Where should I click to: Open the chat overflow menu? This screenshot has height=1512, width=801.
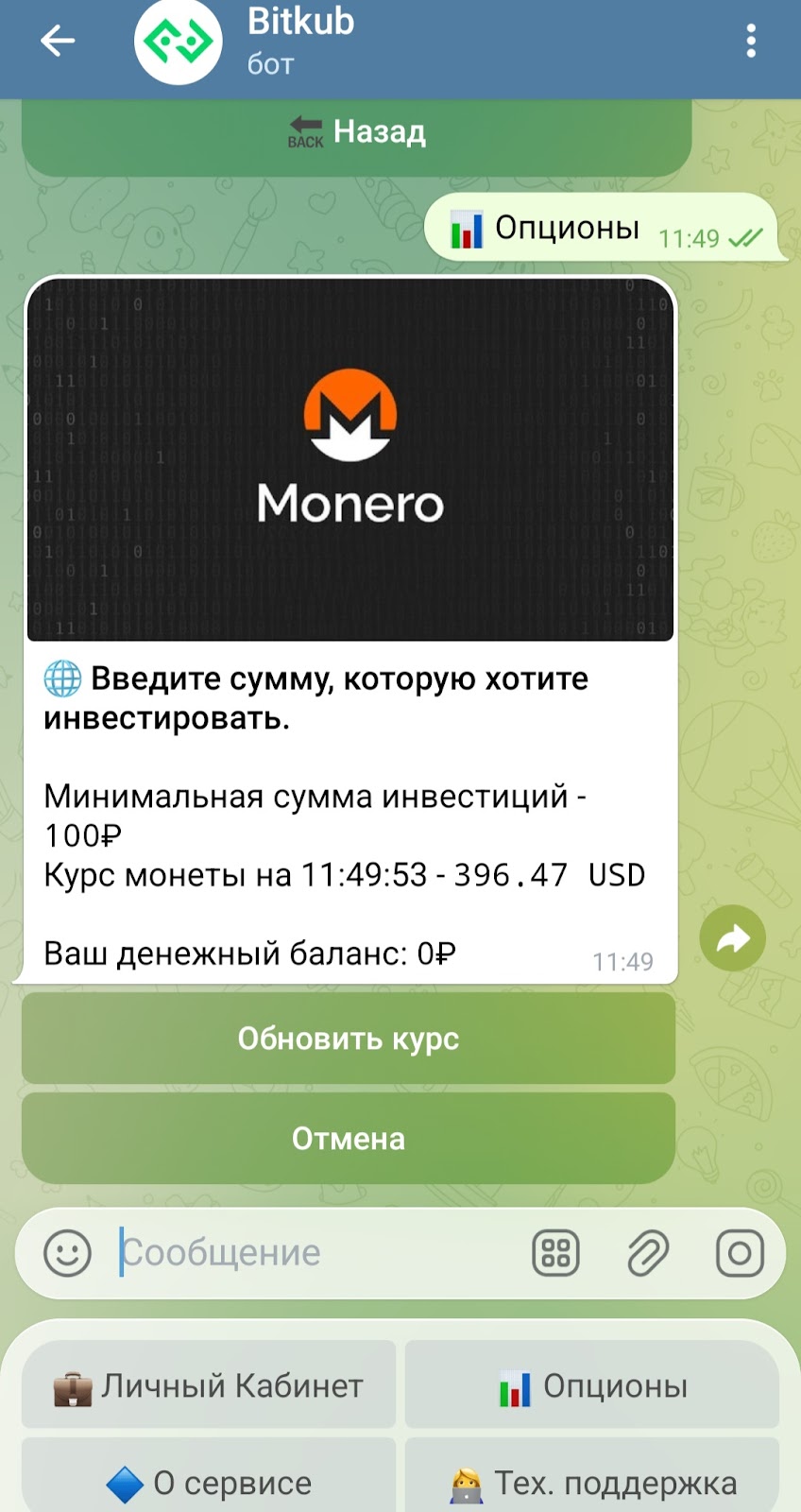pos(751,41)
